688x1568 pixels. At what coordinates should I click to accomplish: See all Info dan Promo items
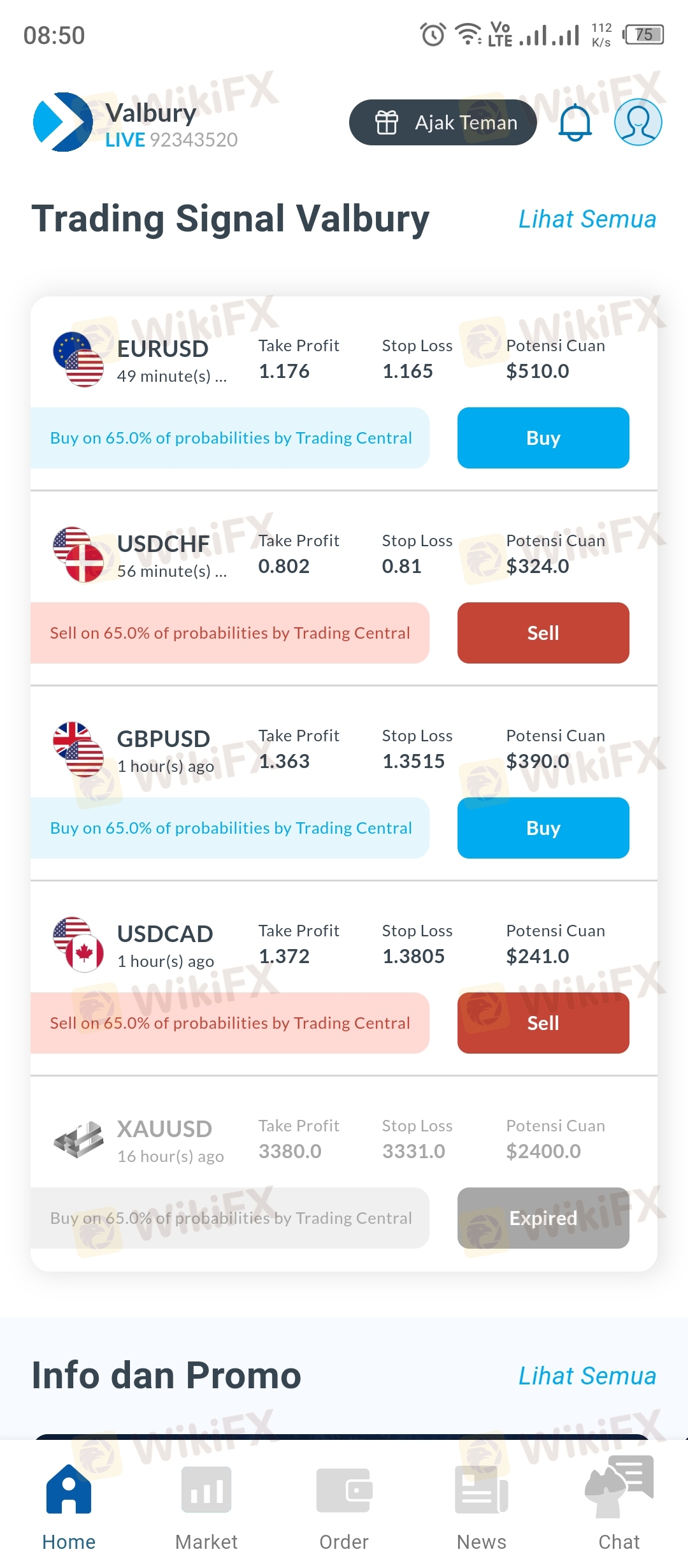(x=587, y=1376)
